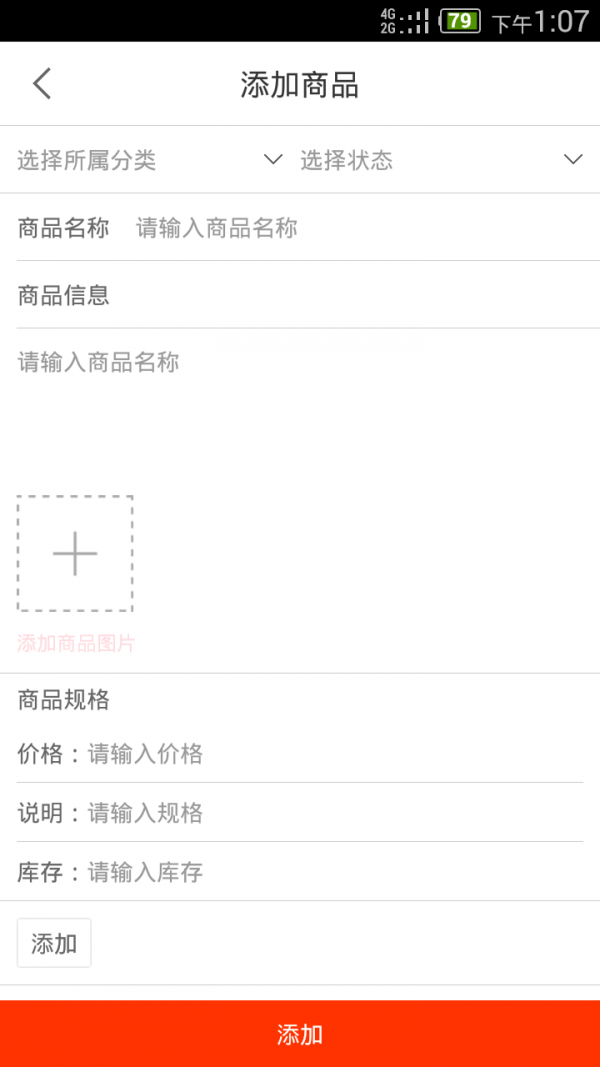Submit the product with the red 添加 button
600x1067 pixels.
tap(300, 1034)
